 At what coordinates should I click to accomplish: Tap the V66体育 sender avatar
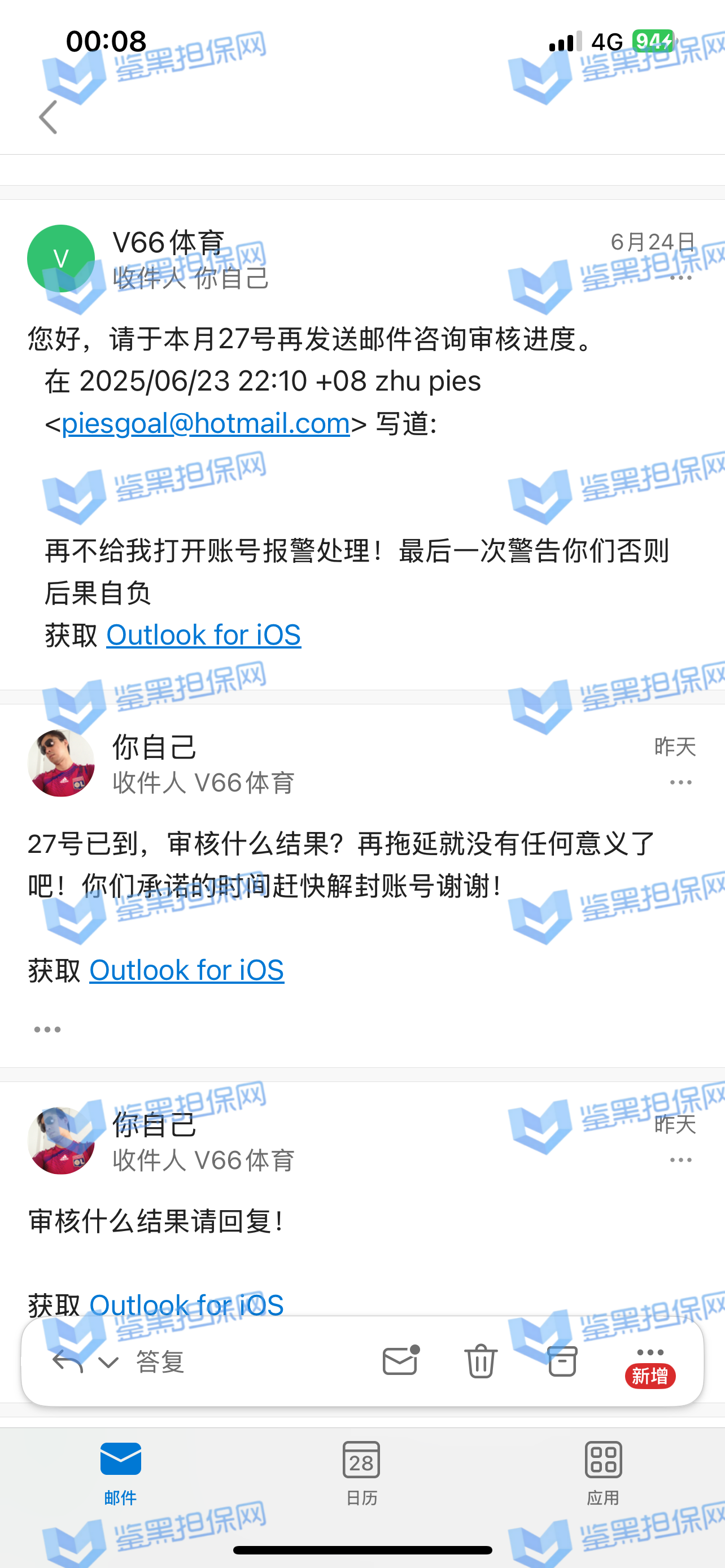[x=61, y=259]
